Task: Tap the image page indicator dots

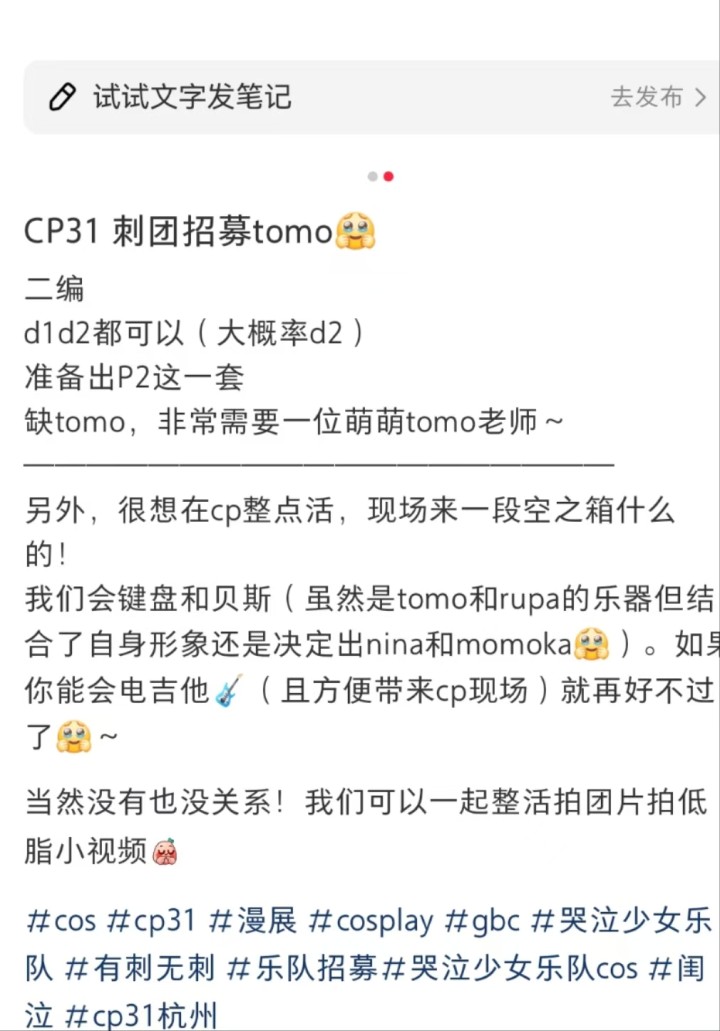Action: pyautogui.click(x=380, y=176)
